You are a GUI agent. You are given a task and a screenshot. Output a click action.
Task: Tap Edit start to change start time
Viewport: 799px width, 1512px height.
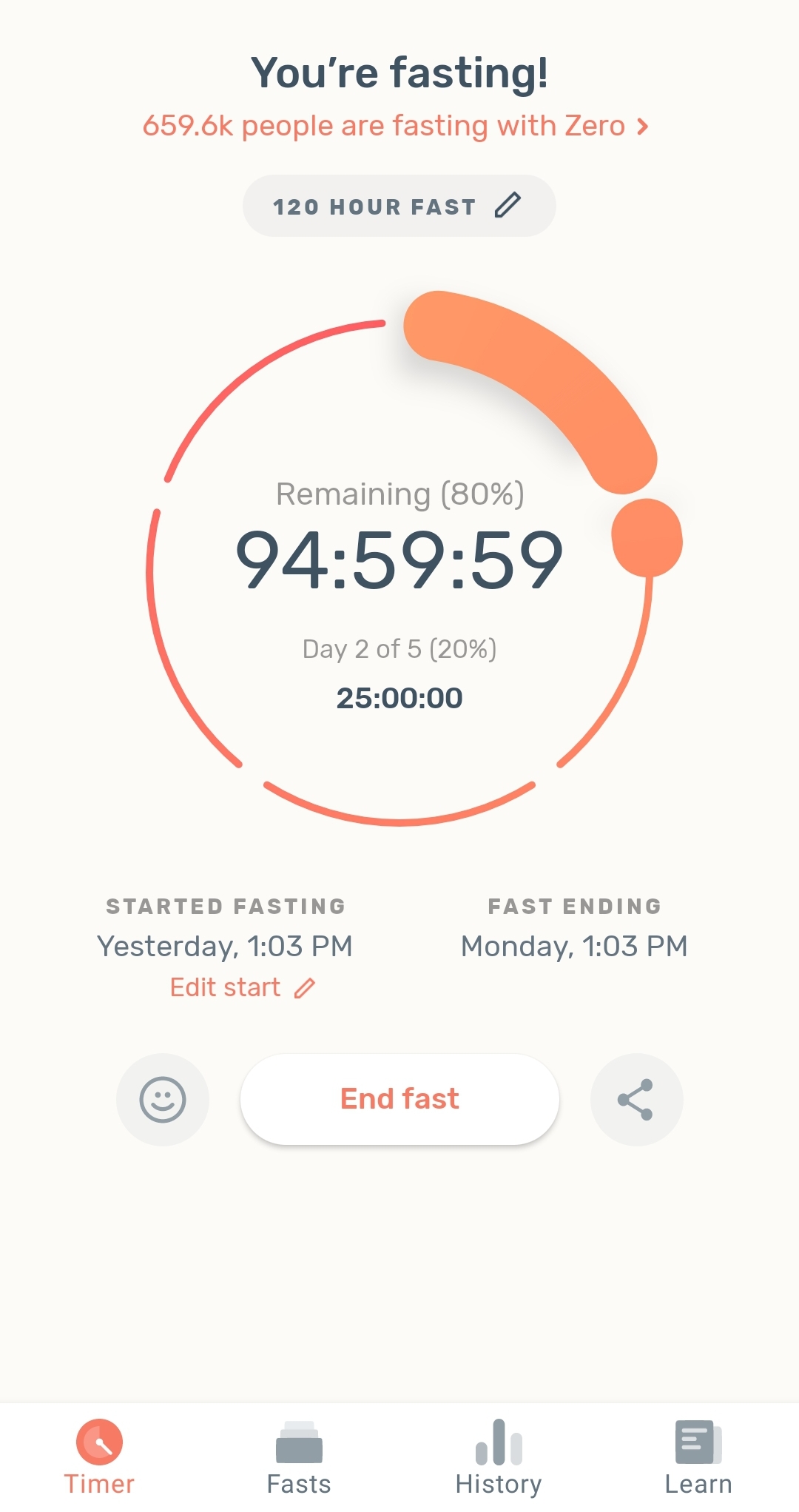pos(242,987)
